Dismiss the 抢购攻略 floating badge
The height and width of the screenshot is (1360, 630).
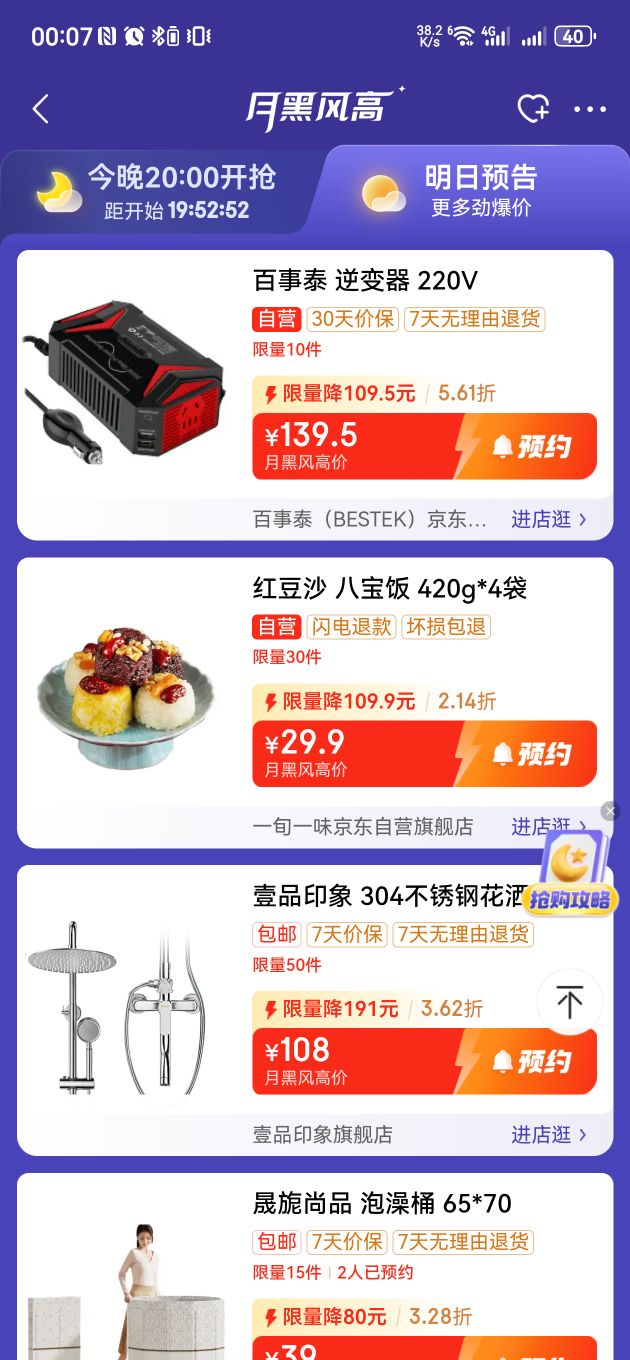pyautogui.click(x=610, y=811)
